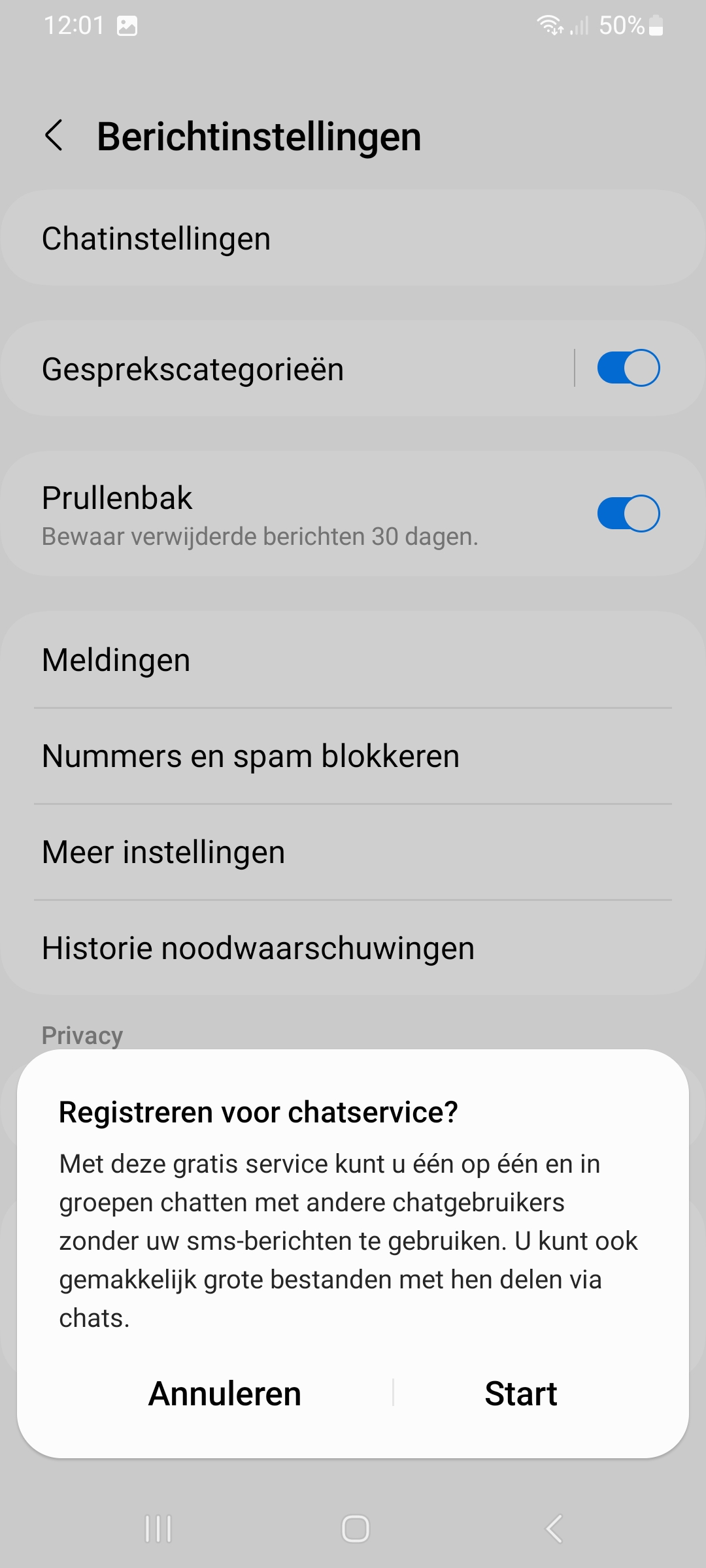The image size is (706, 1568).
Task: Tap the Privacy section header
Action: click(81, 1034)
